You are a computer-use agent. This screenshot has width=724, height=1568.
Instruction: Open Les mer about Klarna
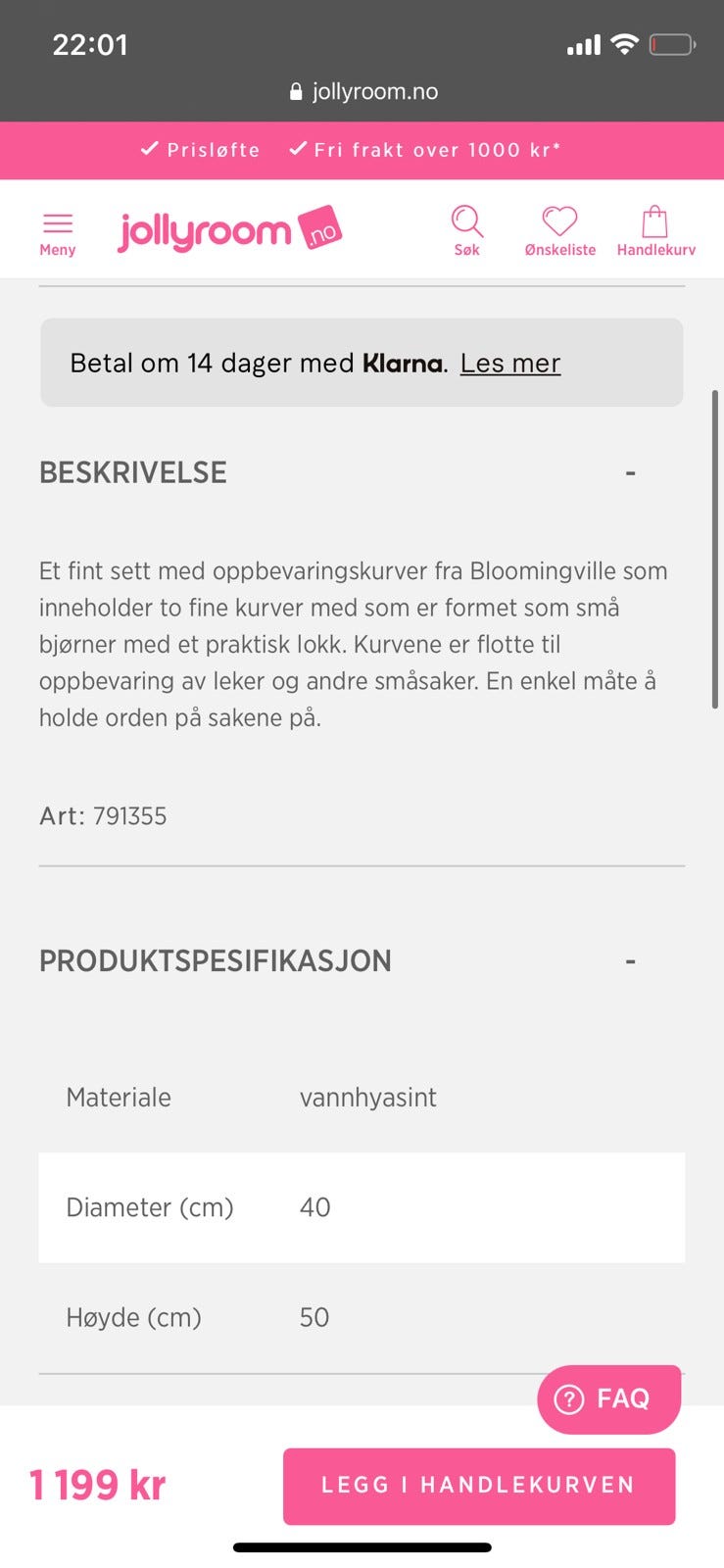(510, 363)
